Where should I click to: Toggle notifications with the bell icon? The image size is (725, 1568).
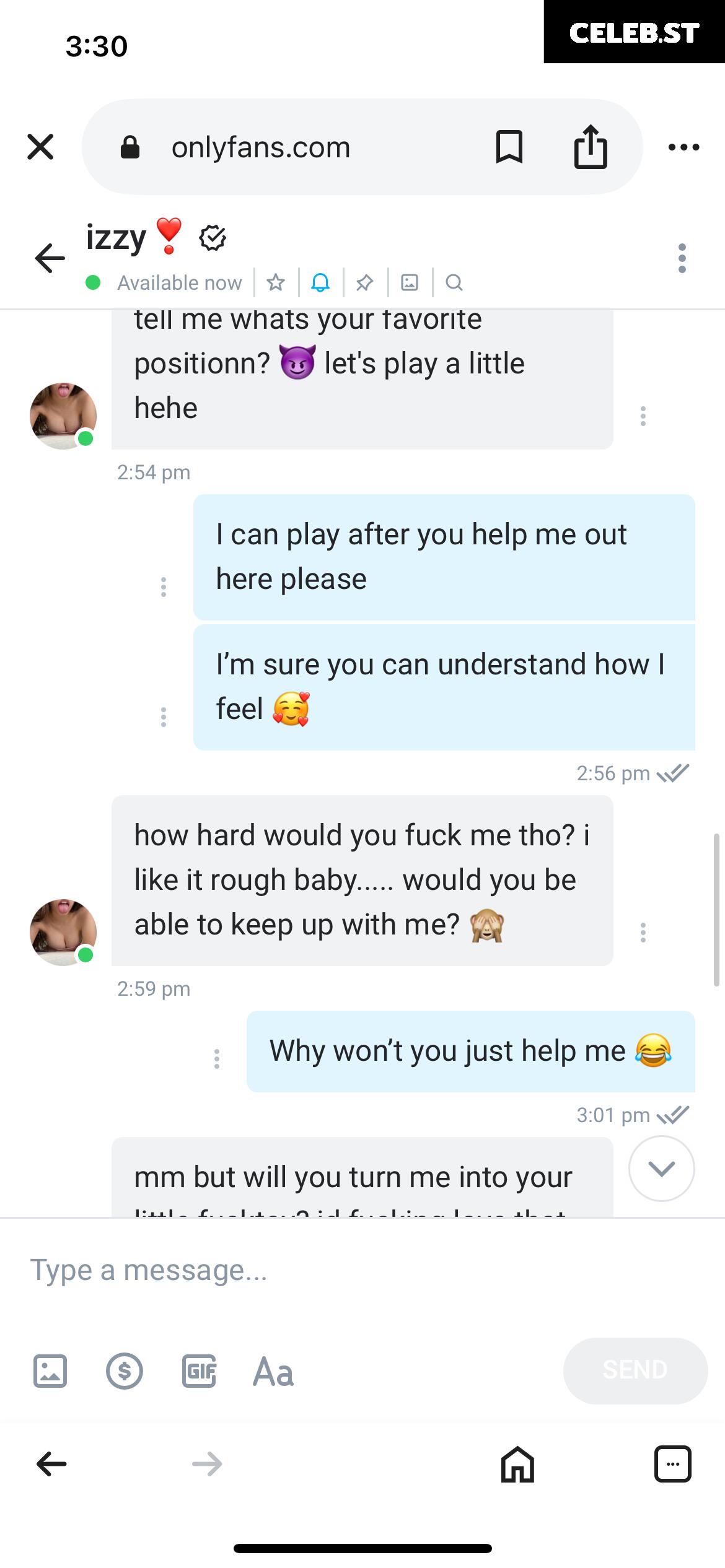(320, 282)
